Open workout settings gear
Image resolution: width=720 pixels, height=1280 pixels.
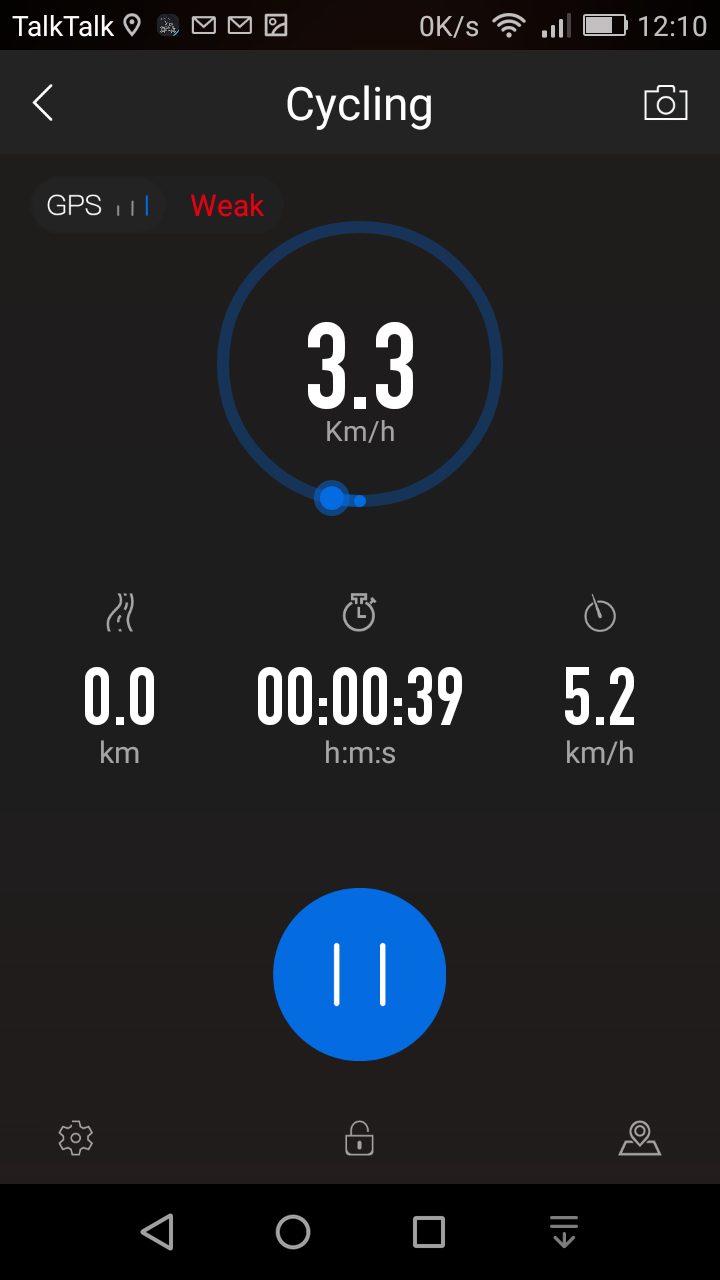(76, 1138)
